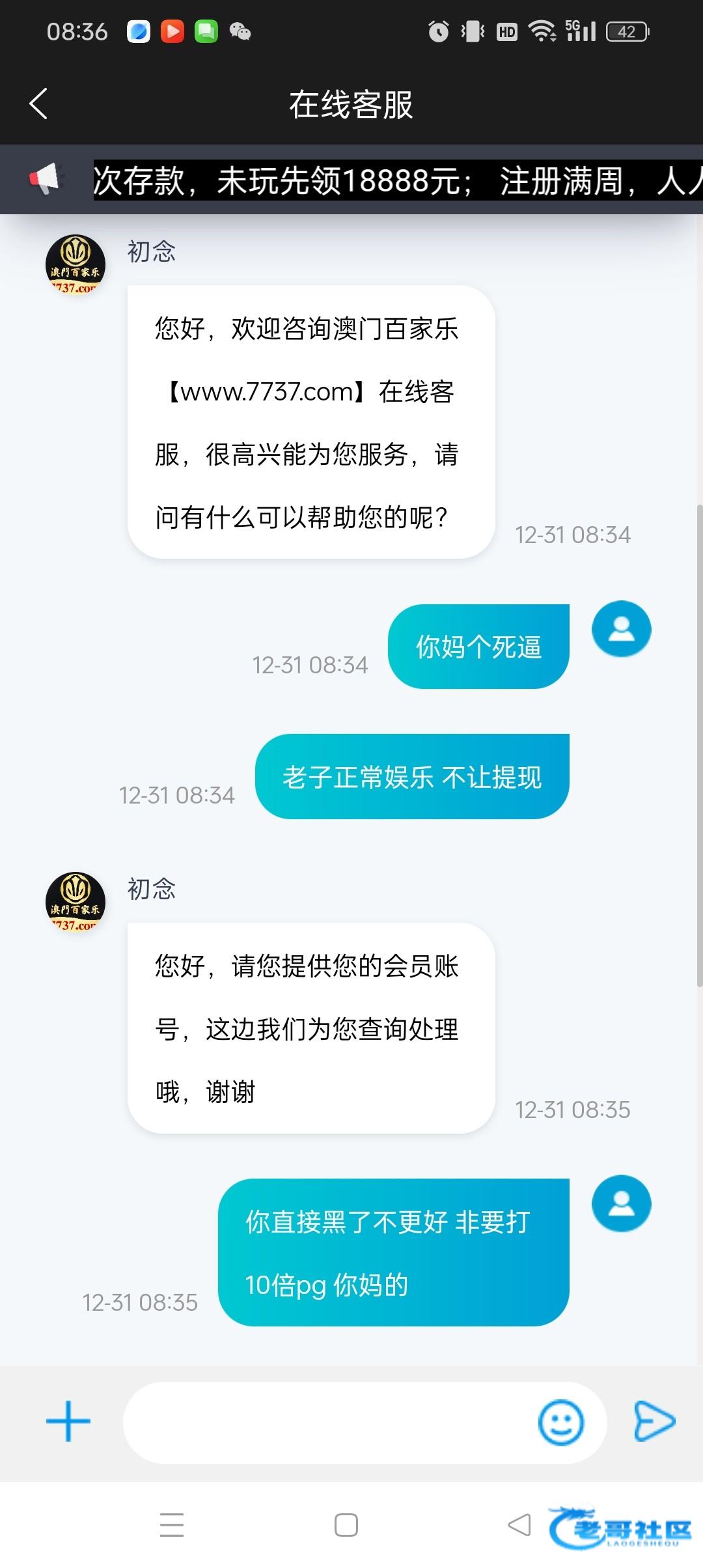Go back from the 在线客服 chat

[39, 104]
